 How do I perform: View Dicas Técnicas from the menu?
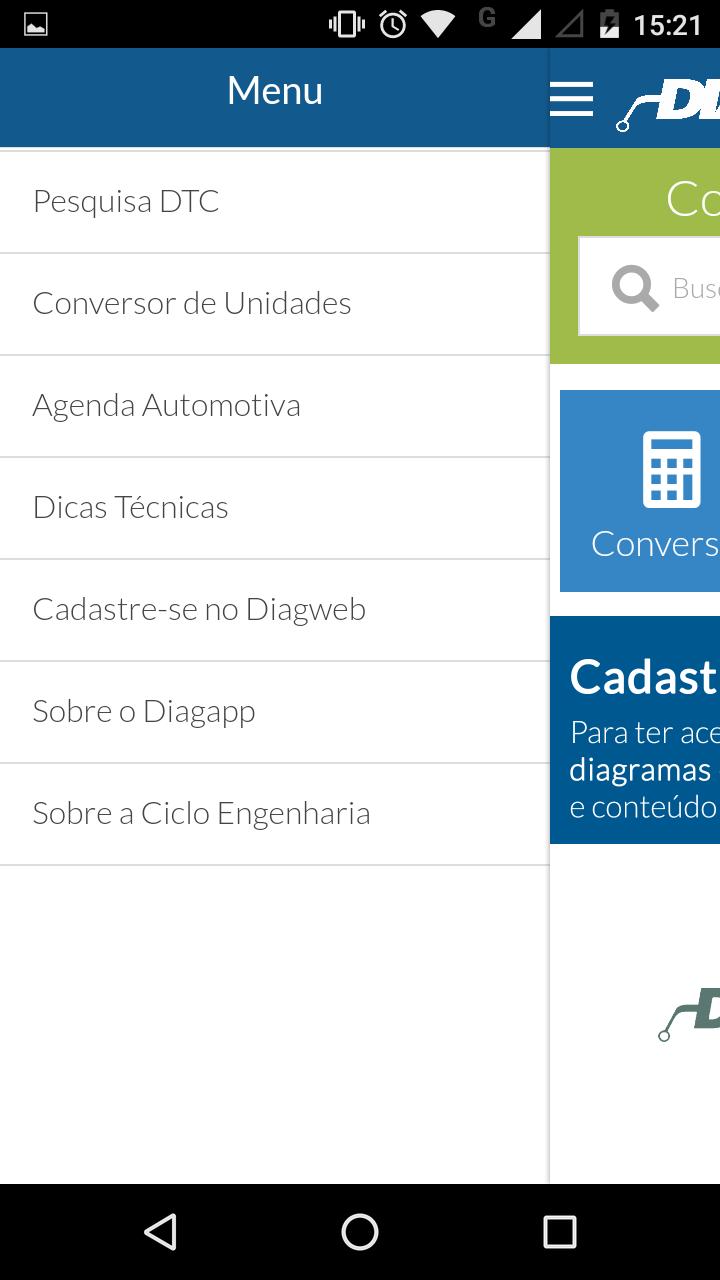coord(129,507)
